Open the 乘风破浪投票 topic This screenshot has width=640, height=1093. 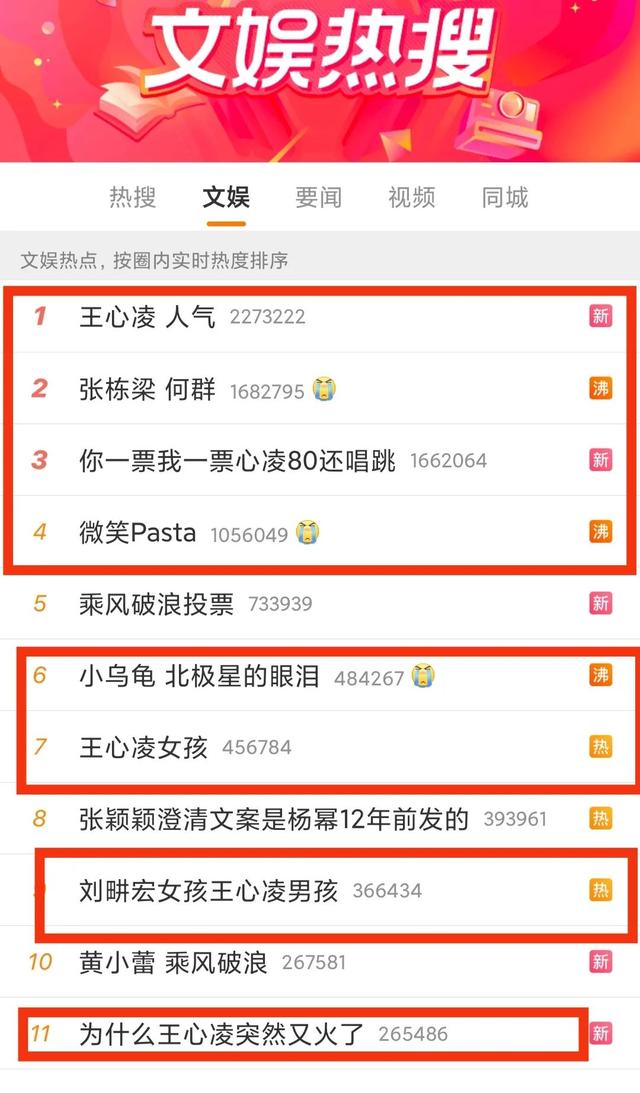click(156, 604)
